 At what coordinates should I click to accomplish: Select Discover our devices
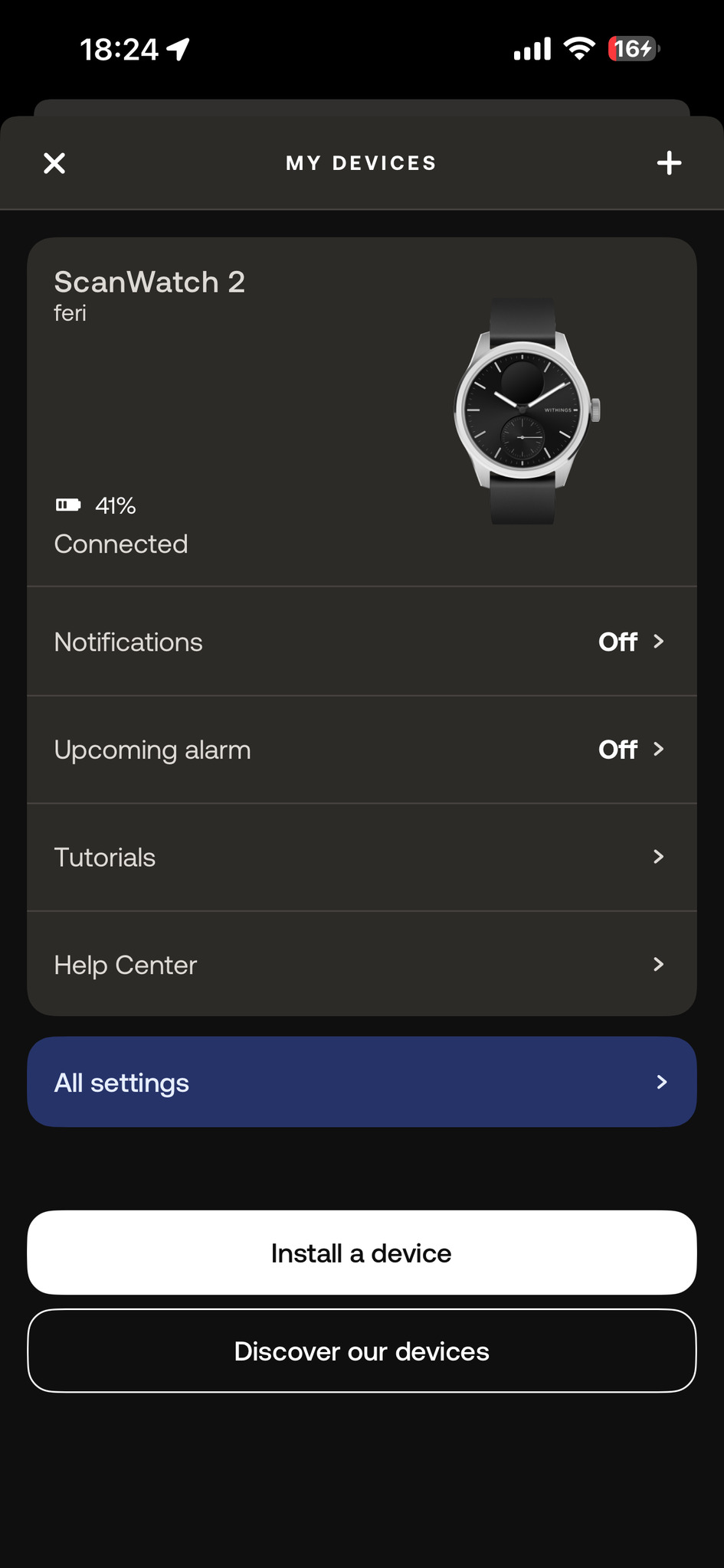click(362, 1351)
